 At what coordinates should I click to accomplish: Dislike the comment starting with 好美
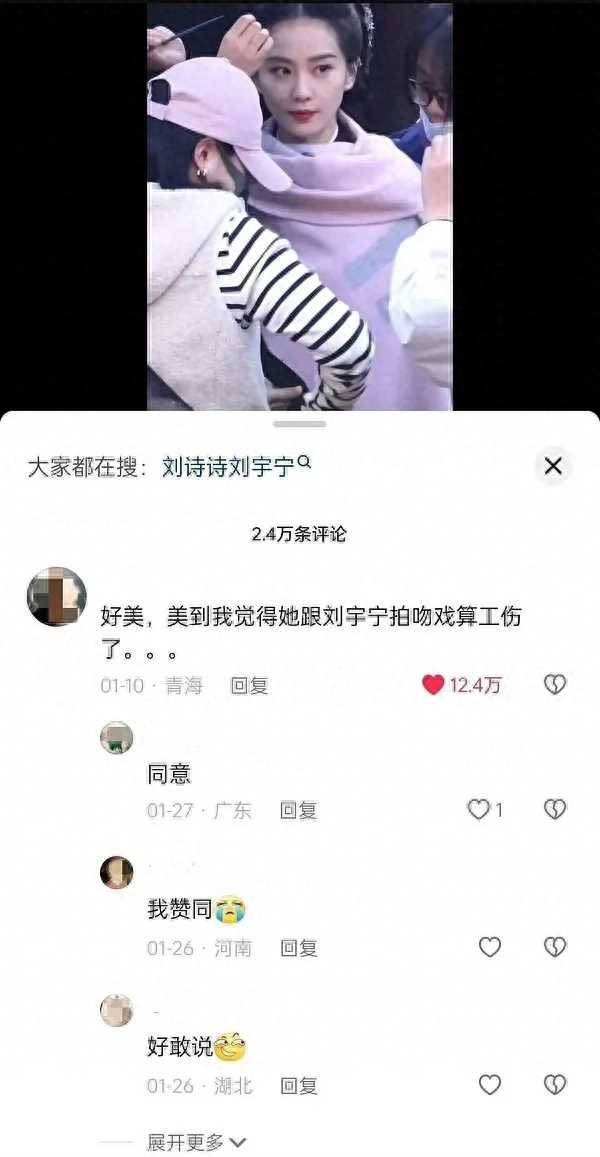point(555,685)
